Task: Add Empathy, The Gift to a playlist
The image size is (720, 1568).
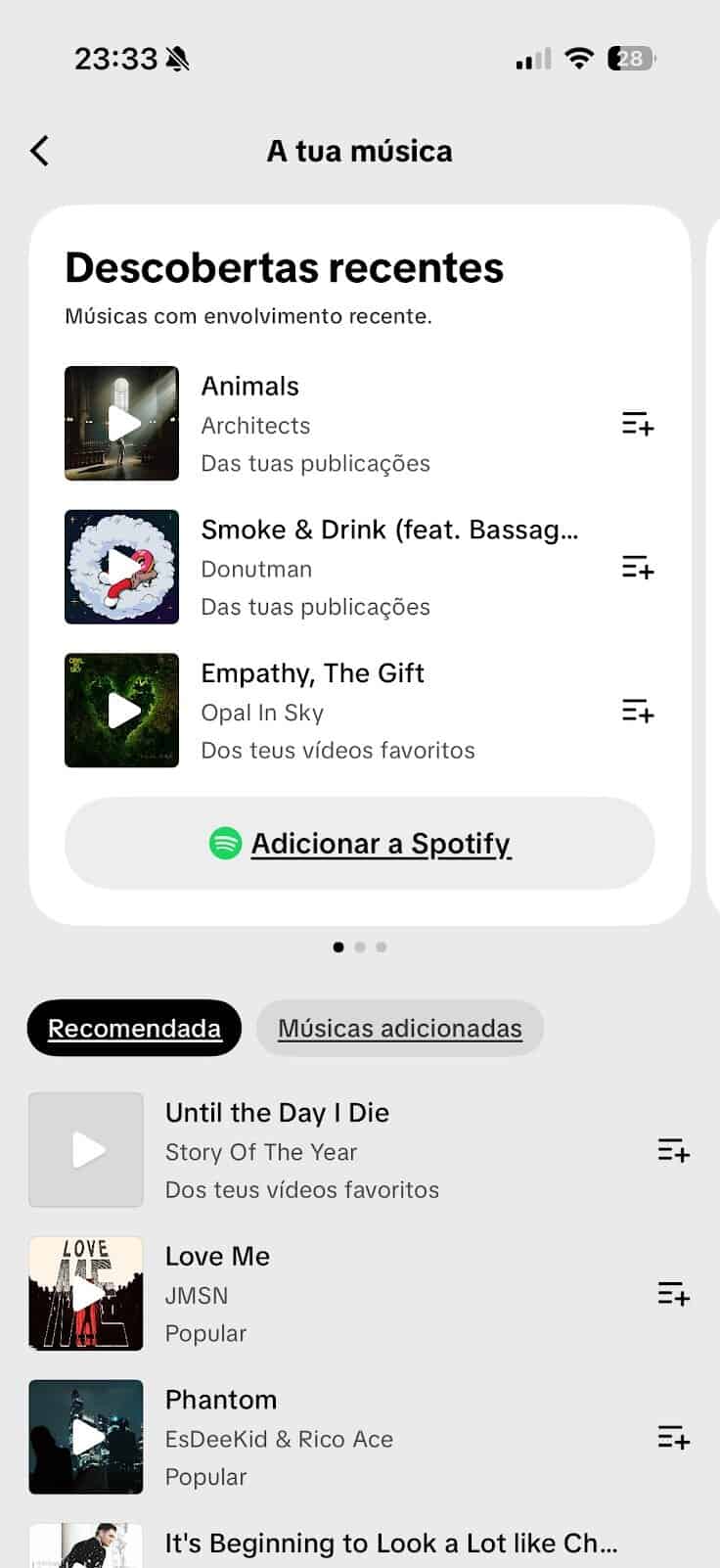Action: [638, 711]
